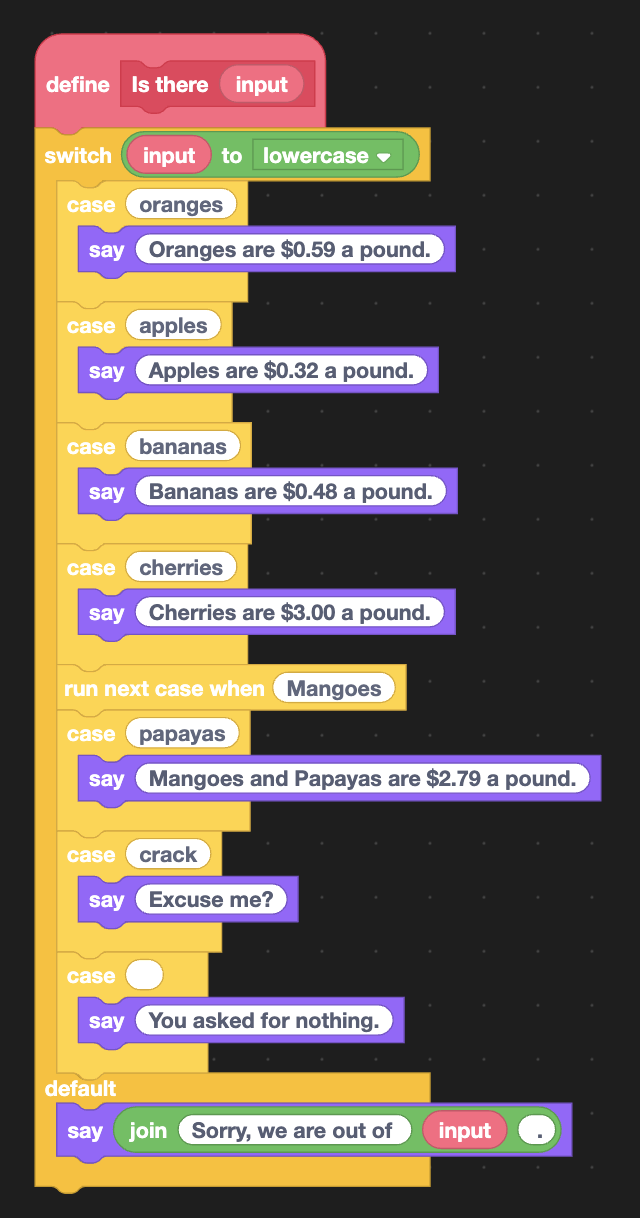640x1218 pixels.
Task: Tap the 'Cherries are $3.00 a pound.' field
Action: point(289,613)
